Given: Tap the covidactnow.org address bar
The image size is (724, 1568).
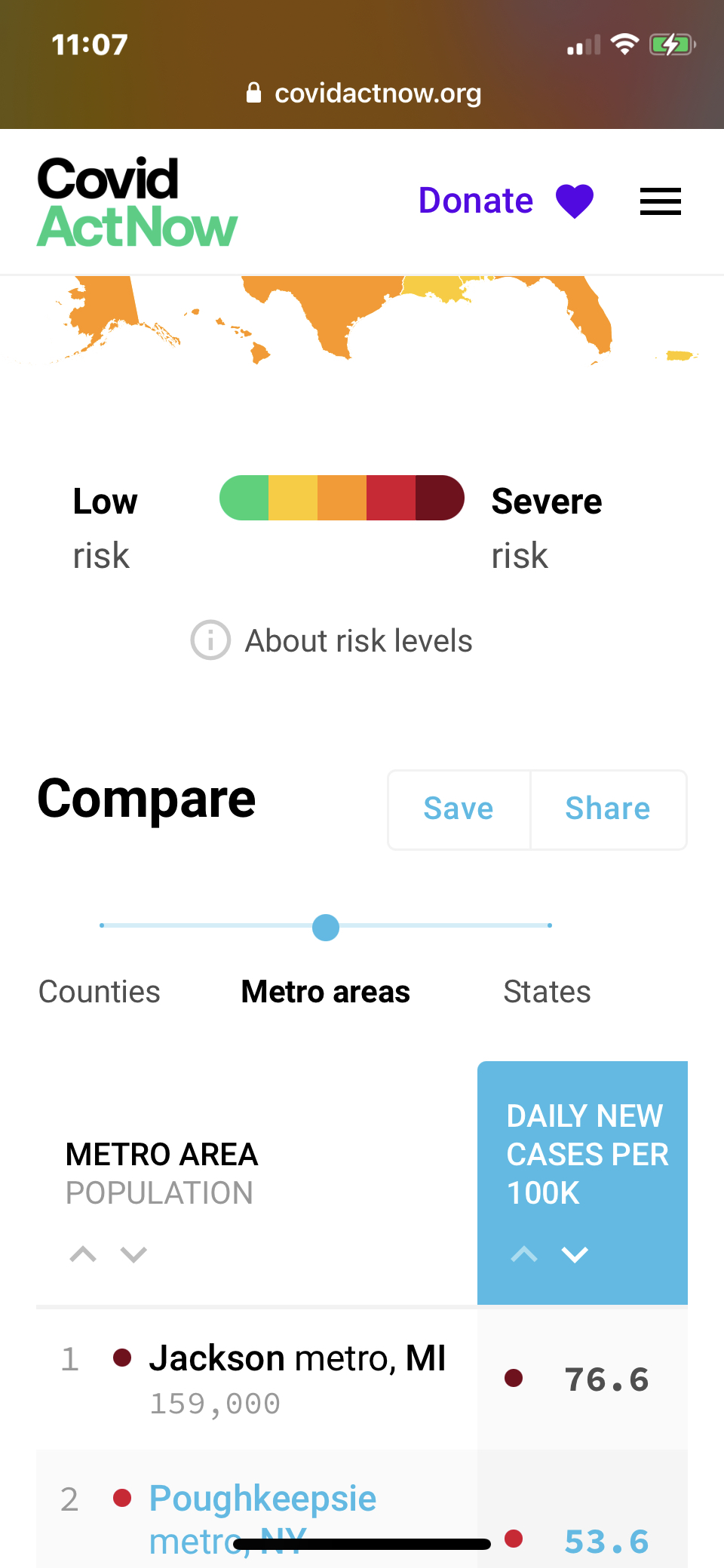Looking at the screenshot, I should 363,94.
